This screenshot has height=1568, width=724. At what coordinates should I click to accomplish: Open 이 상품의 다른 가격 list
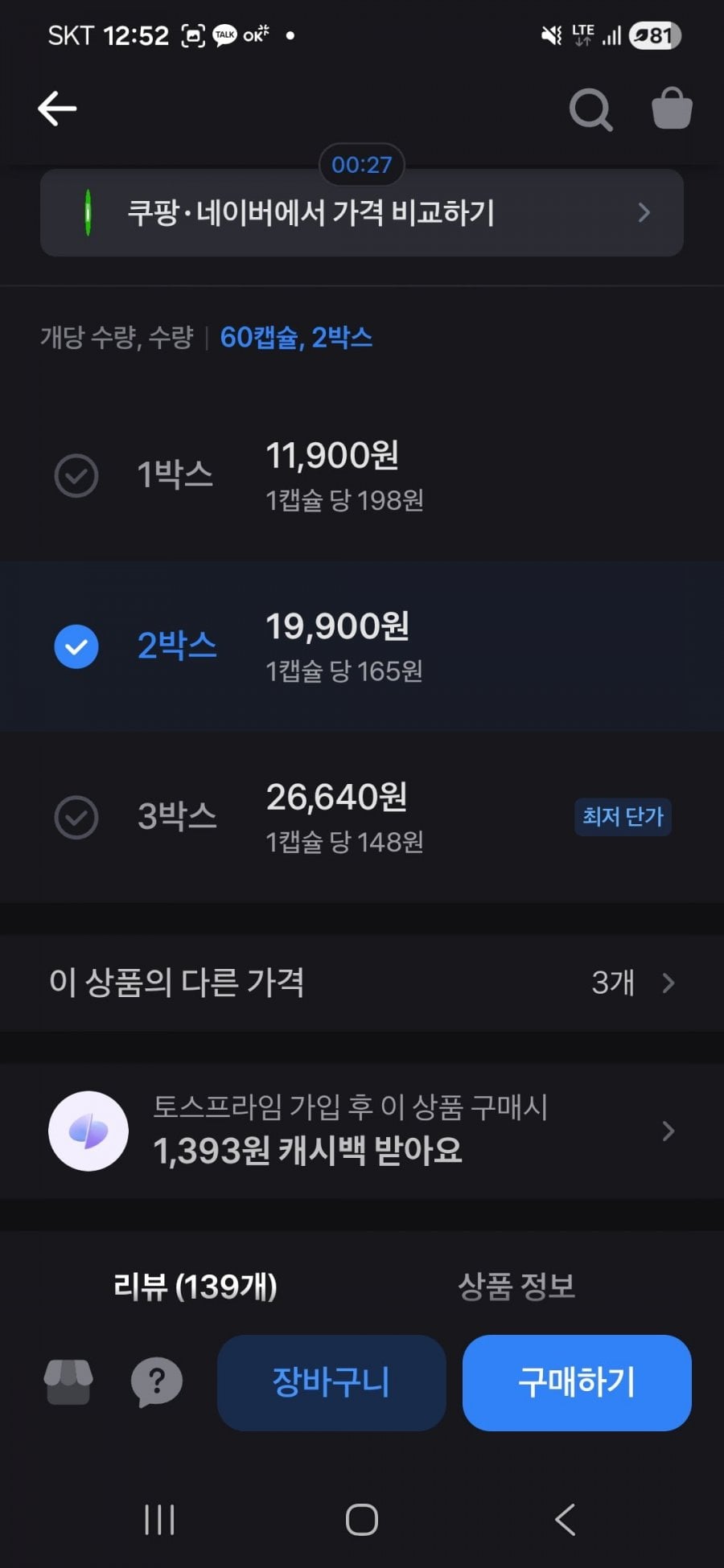pos(362,983)
